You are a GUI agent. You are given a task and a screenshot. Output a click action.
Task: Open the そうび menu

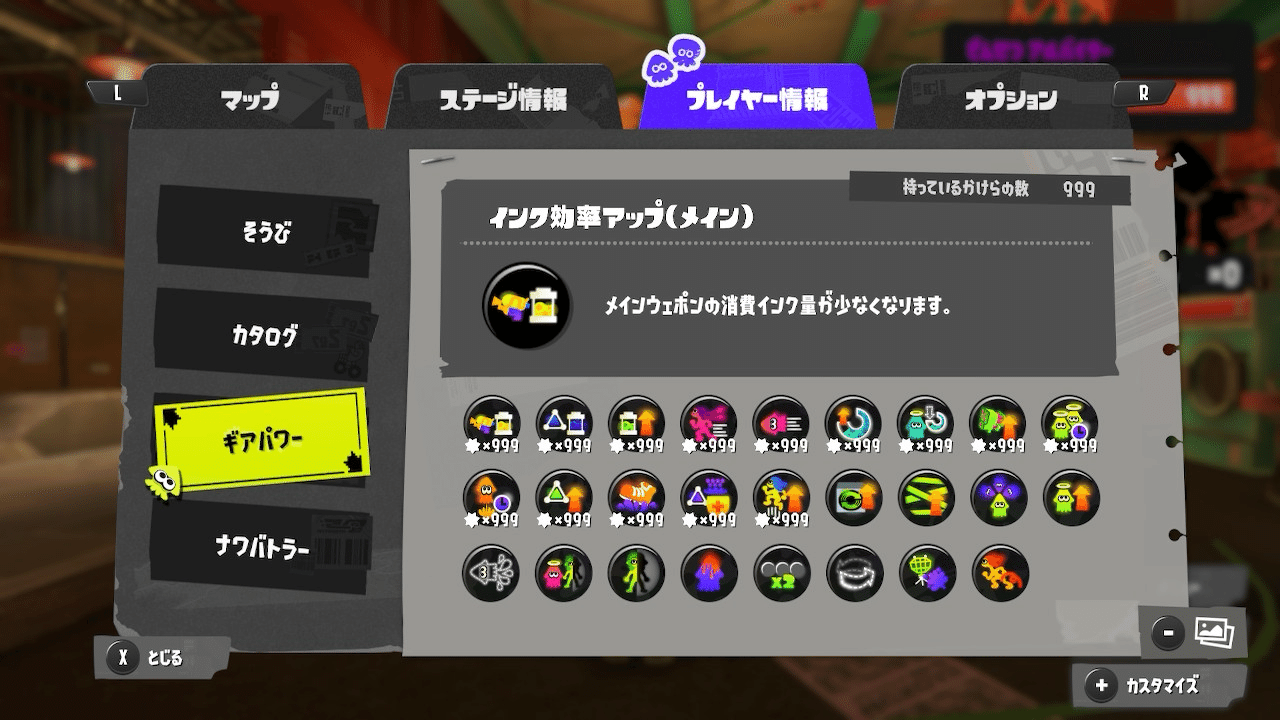(x=264, y=232)
